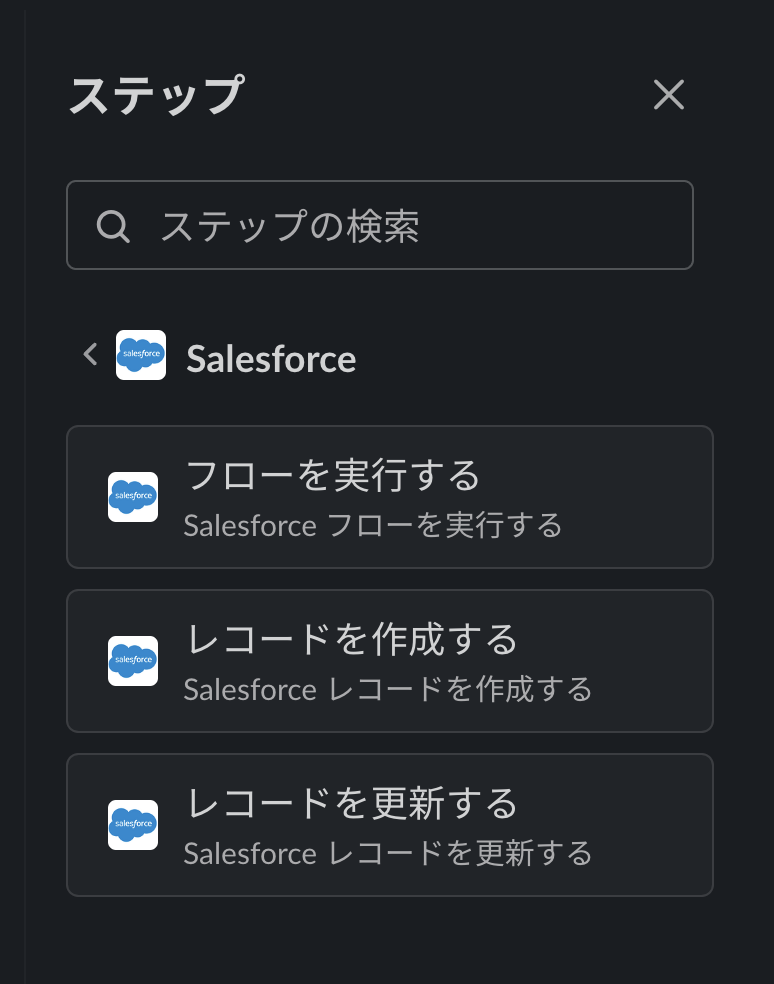Collapse back from Salesforce steps with the chevron
Screen dimensions: 774x984
(90, 354)
